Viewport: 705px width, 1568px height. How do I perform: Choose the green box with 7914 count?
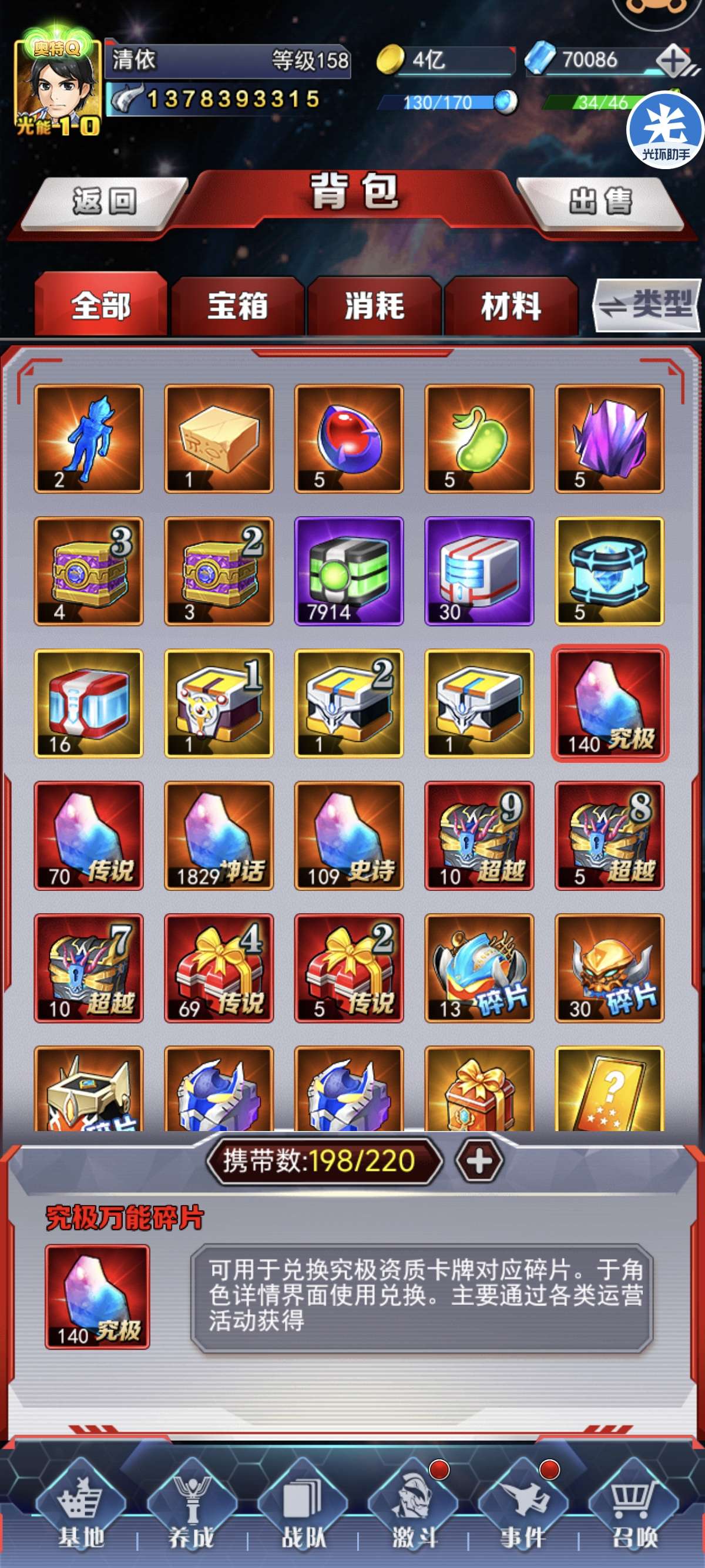click(x=349, y=571)
